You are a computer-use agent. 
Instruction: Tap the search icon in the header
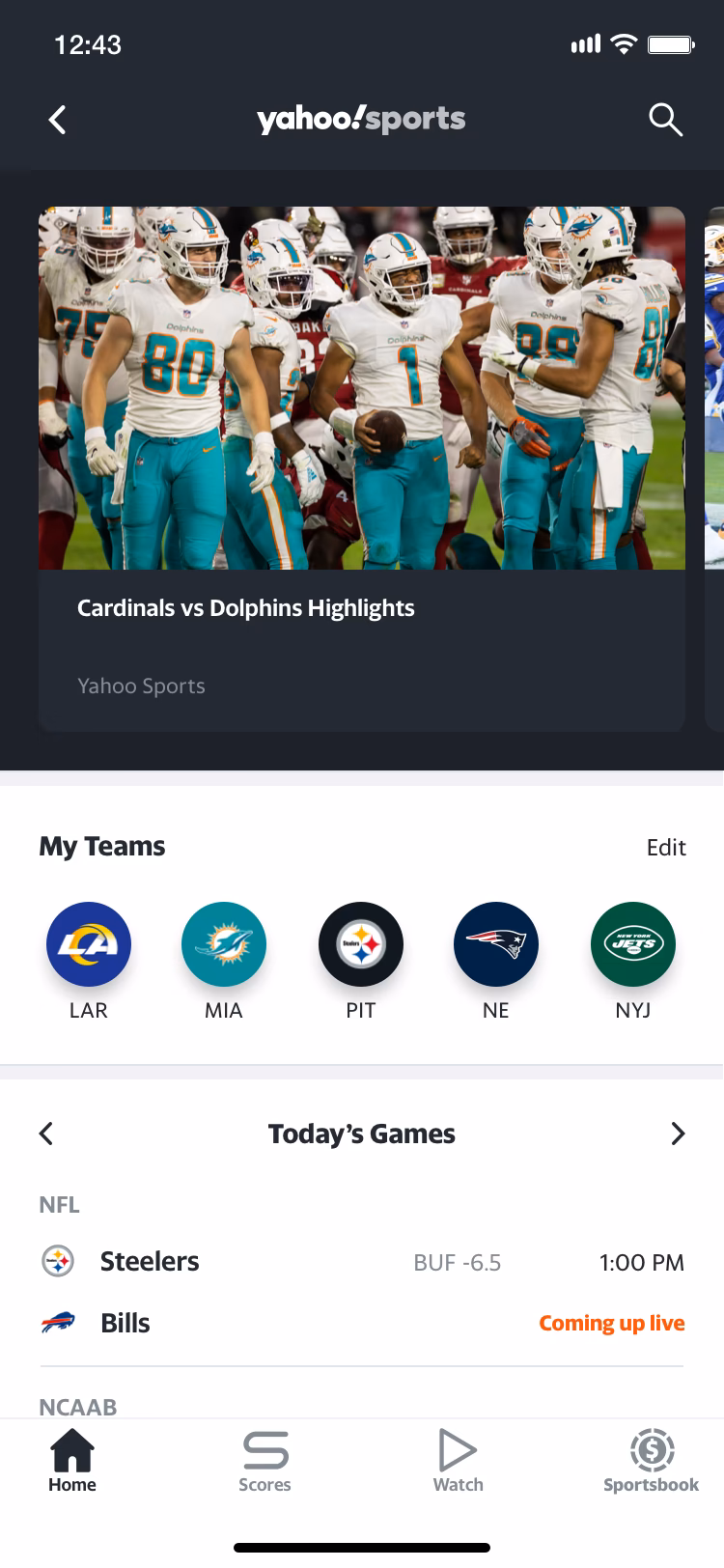(x=666, y=119)
